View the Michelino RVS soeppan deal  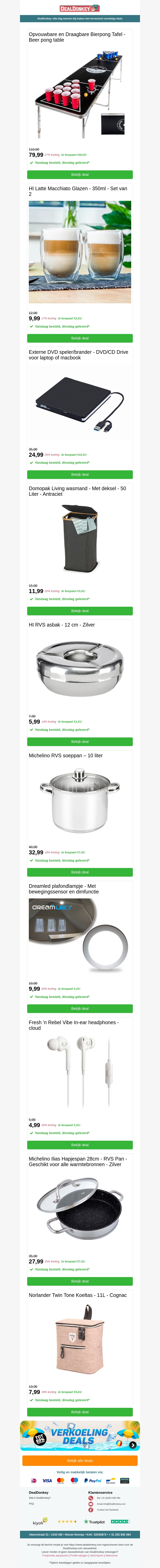pyautogui.click(x=80, y=872)
